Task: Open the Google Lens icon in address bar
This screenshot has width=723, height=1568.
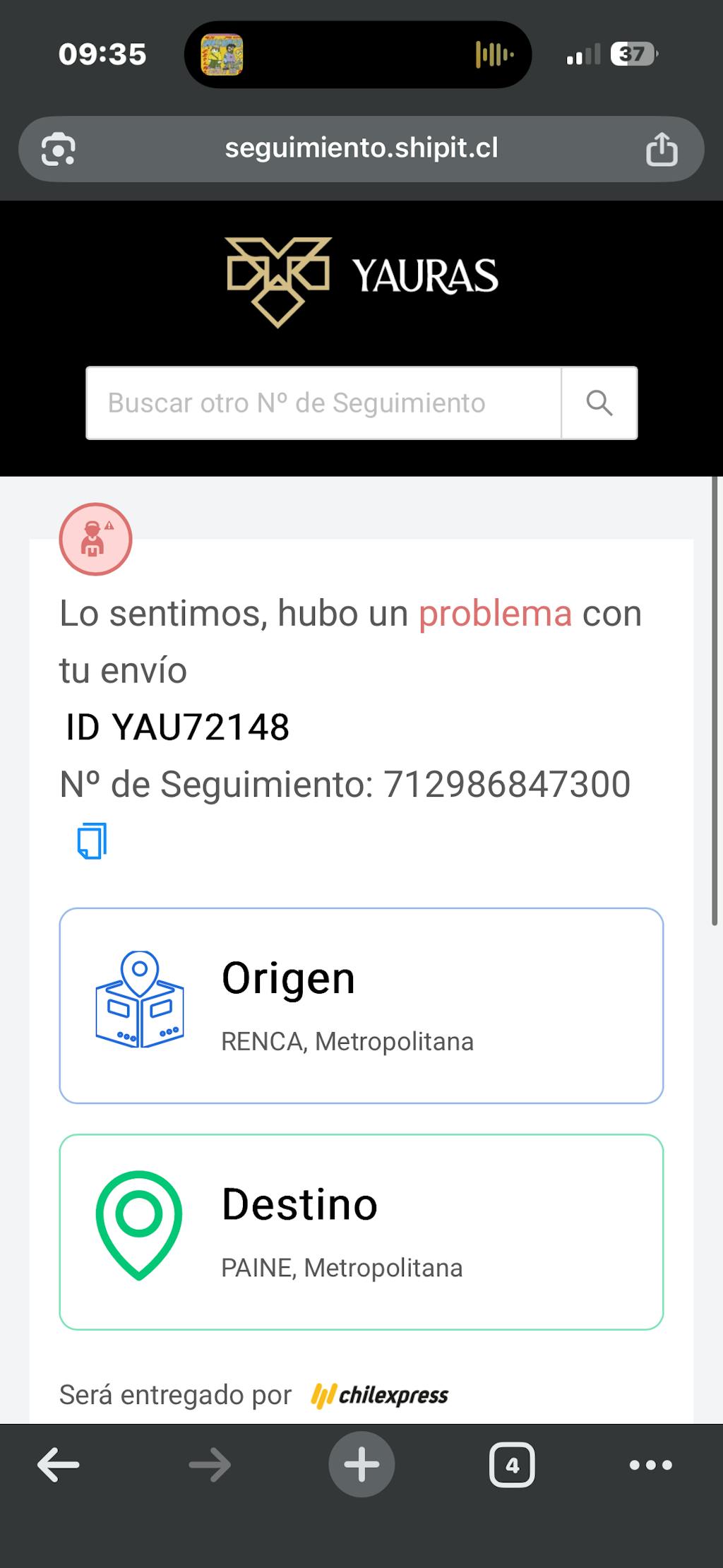Action: click(x=58, y=149)
